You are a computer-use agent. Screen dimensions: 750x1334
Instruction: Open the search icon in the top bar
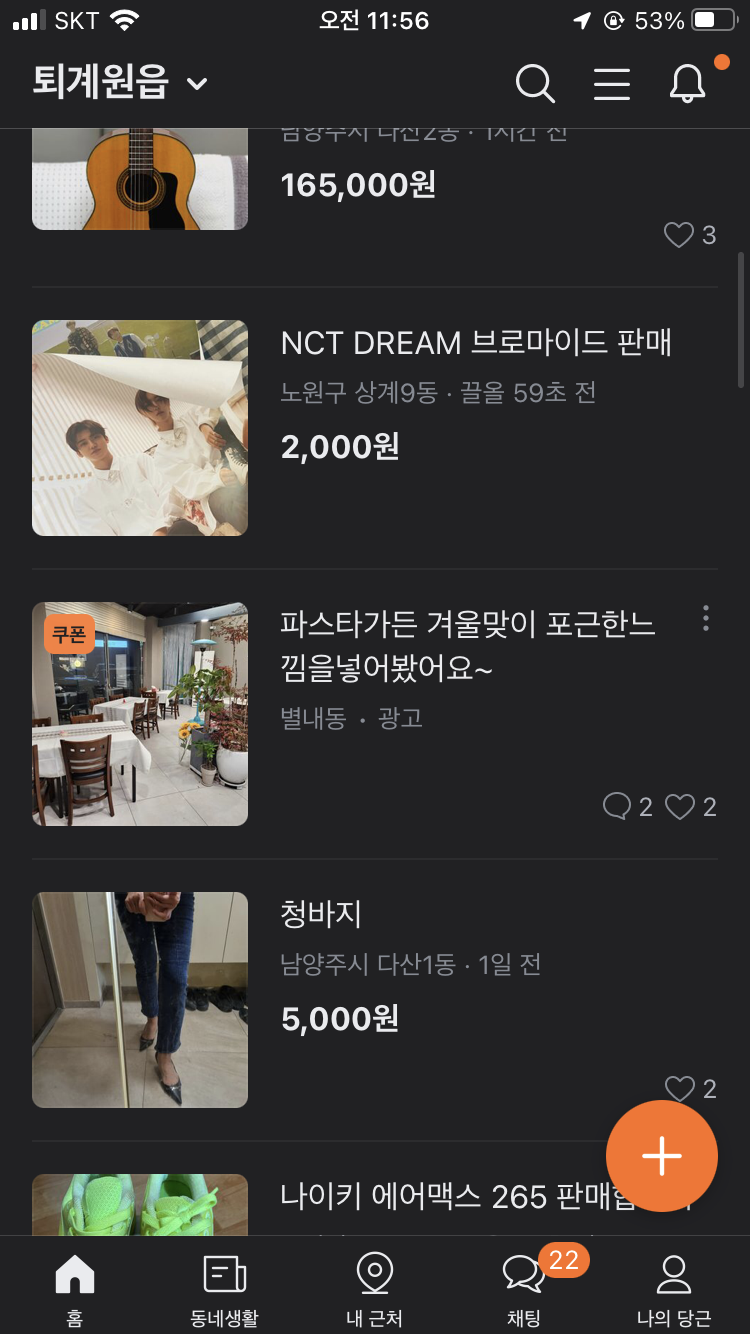(535, 84)
